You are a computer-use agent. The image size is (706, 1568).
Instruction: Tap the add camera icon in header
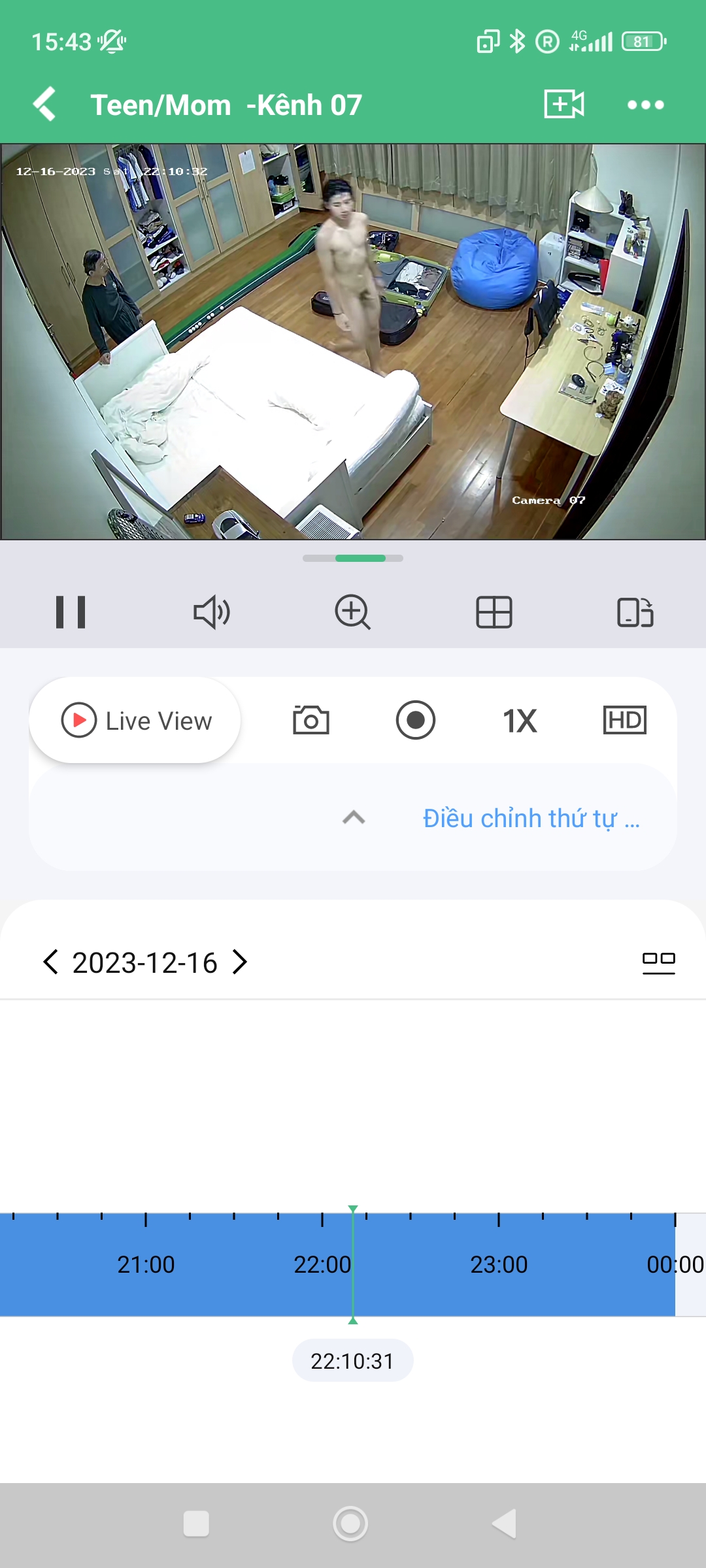pos(563,105)
